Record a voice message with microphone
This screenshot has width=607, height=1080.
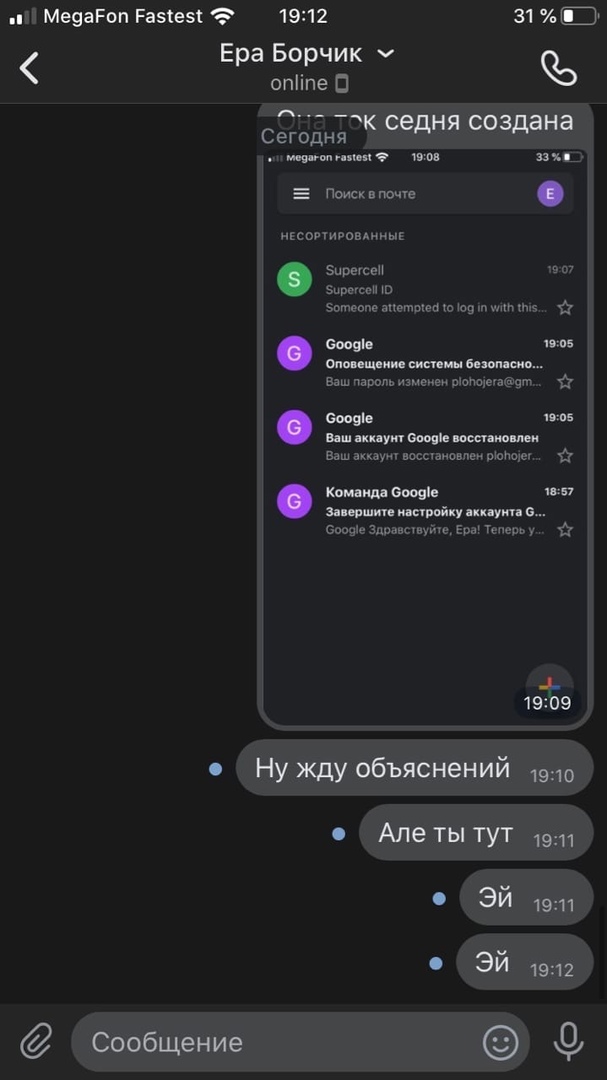click(x=568, y=1042)
